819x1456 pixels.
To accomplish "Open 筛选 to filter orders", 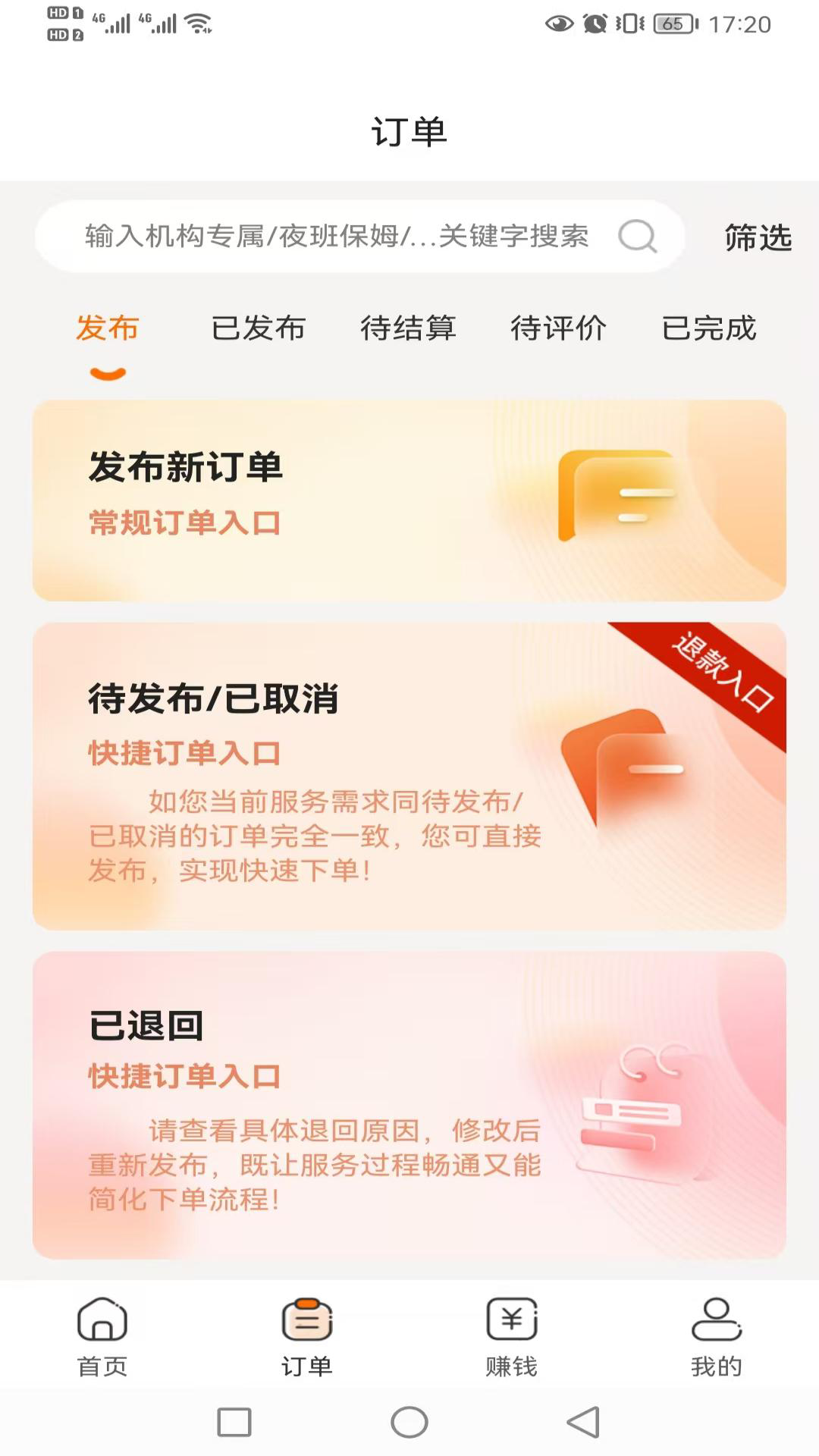I will pos(755,237).
